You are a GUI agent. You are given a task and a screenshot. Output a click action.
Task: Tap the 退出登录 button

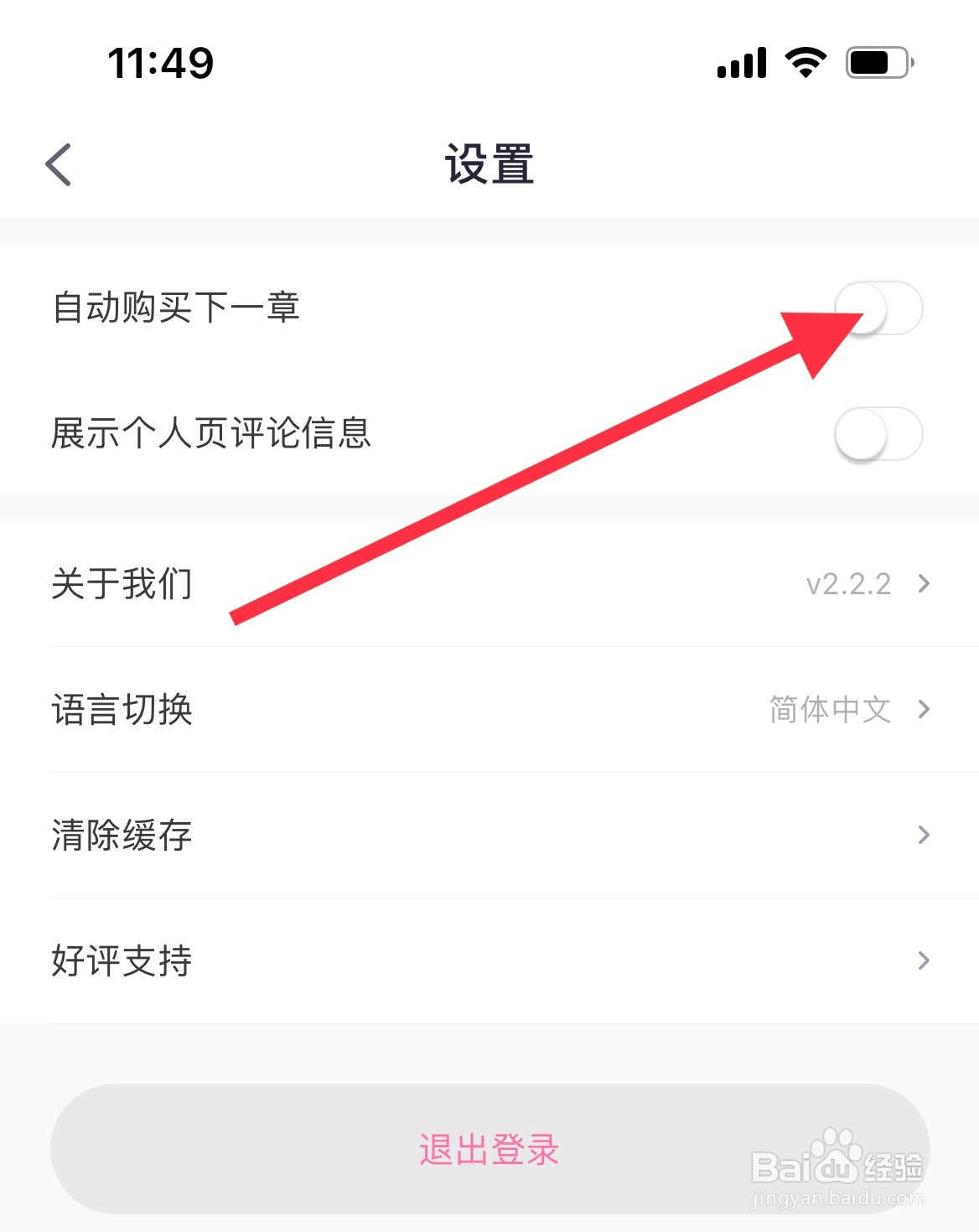tap(489, 1151)
